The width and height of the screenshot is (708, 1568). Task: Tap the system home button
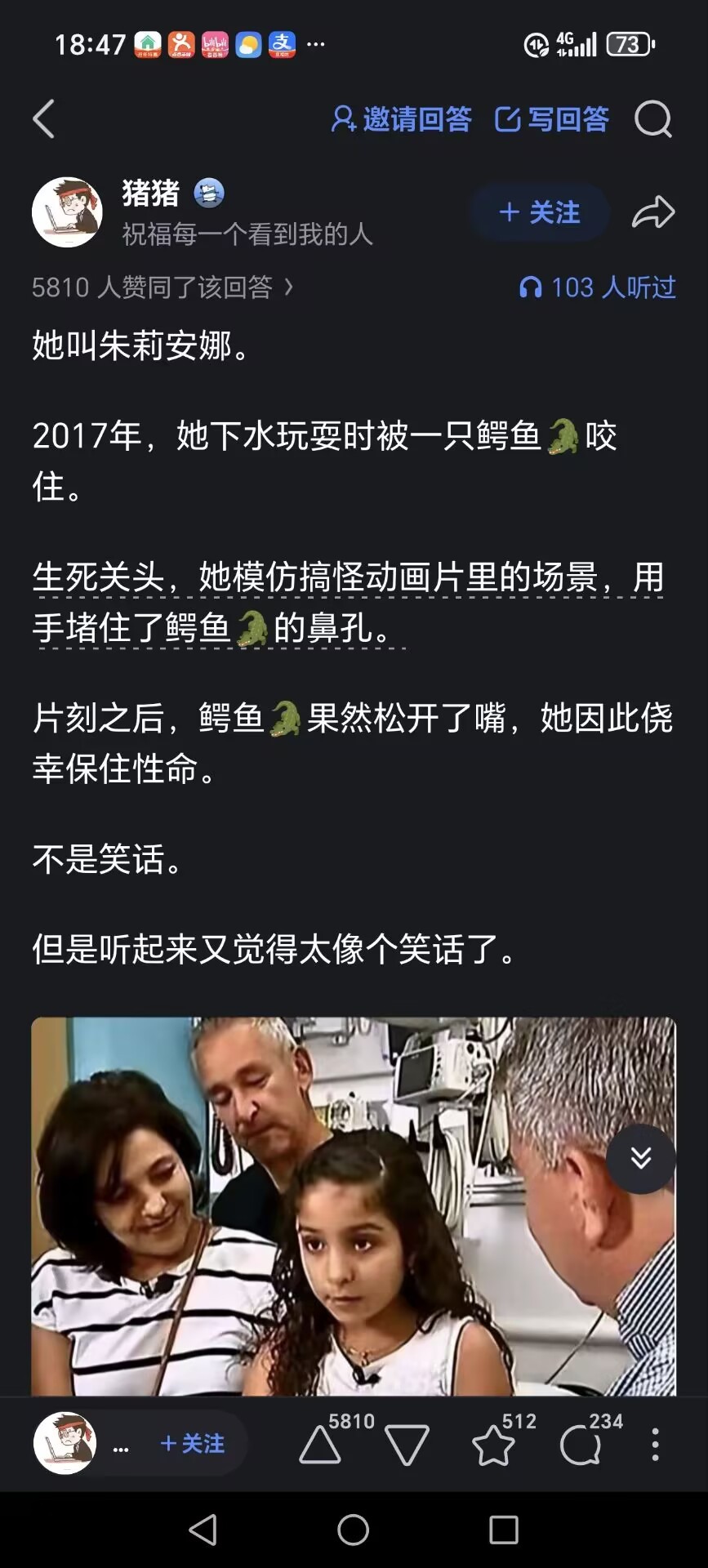pyautogui.click(x=353, y=1530)
